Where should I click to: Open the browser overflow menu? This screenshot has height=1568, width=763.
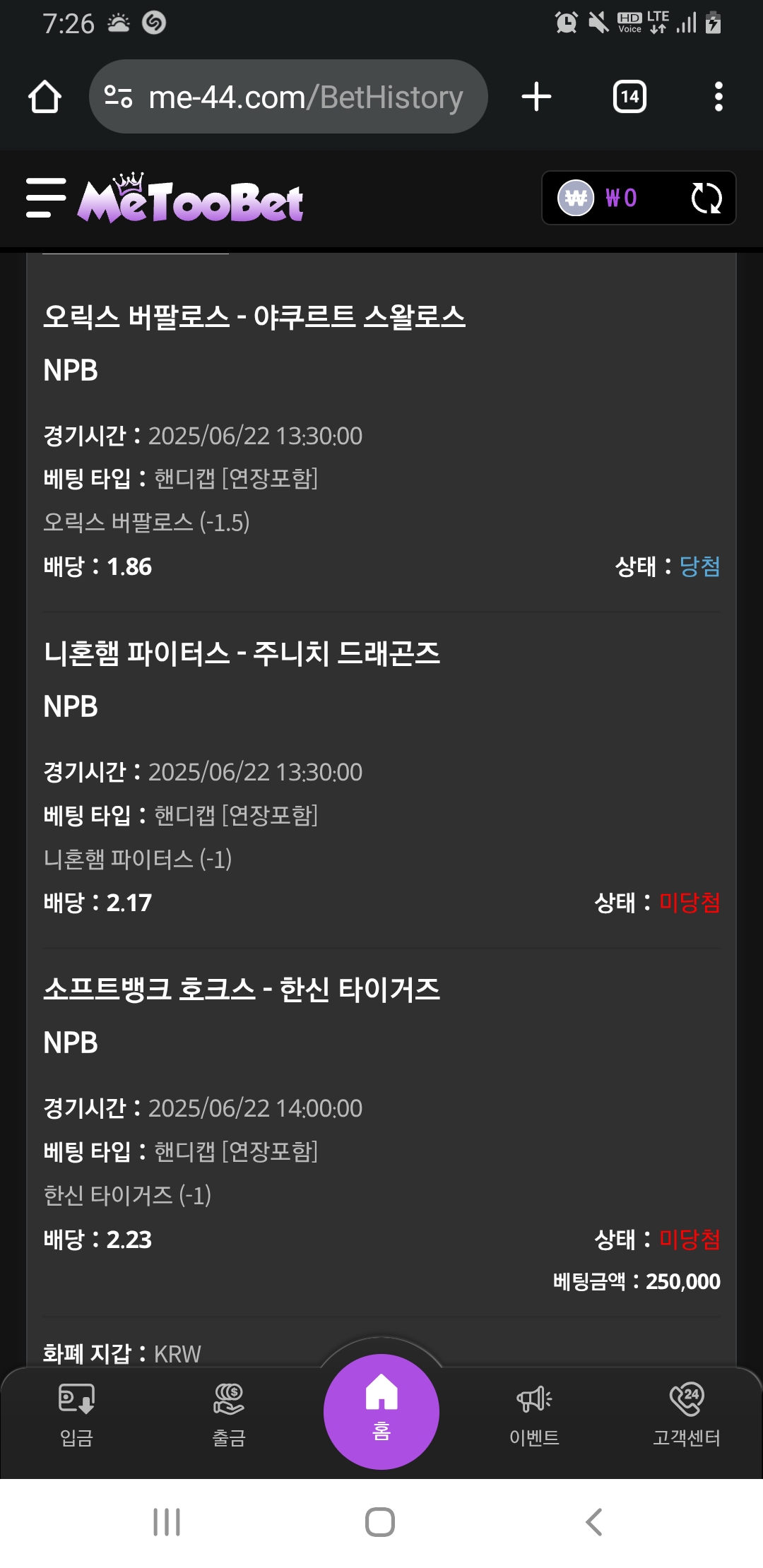[x=718, y=97]
